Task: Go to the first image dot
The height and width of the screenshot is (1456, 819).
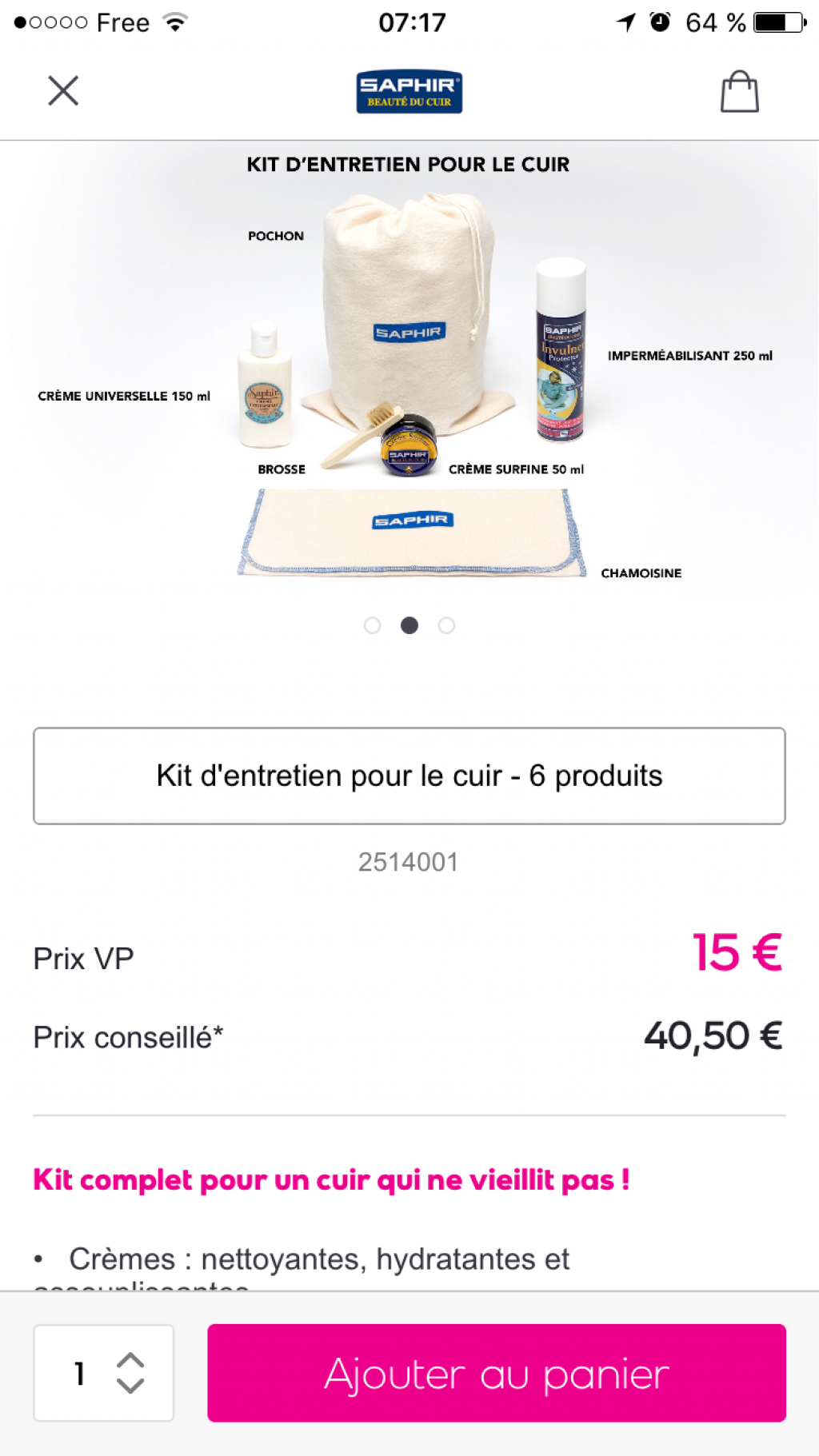Action: coord(372,625)
